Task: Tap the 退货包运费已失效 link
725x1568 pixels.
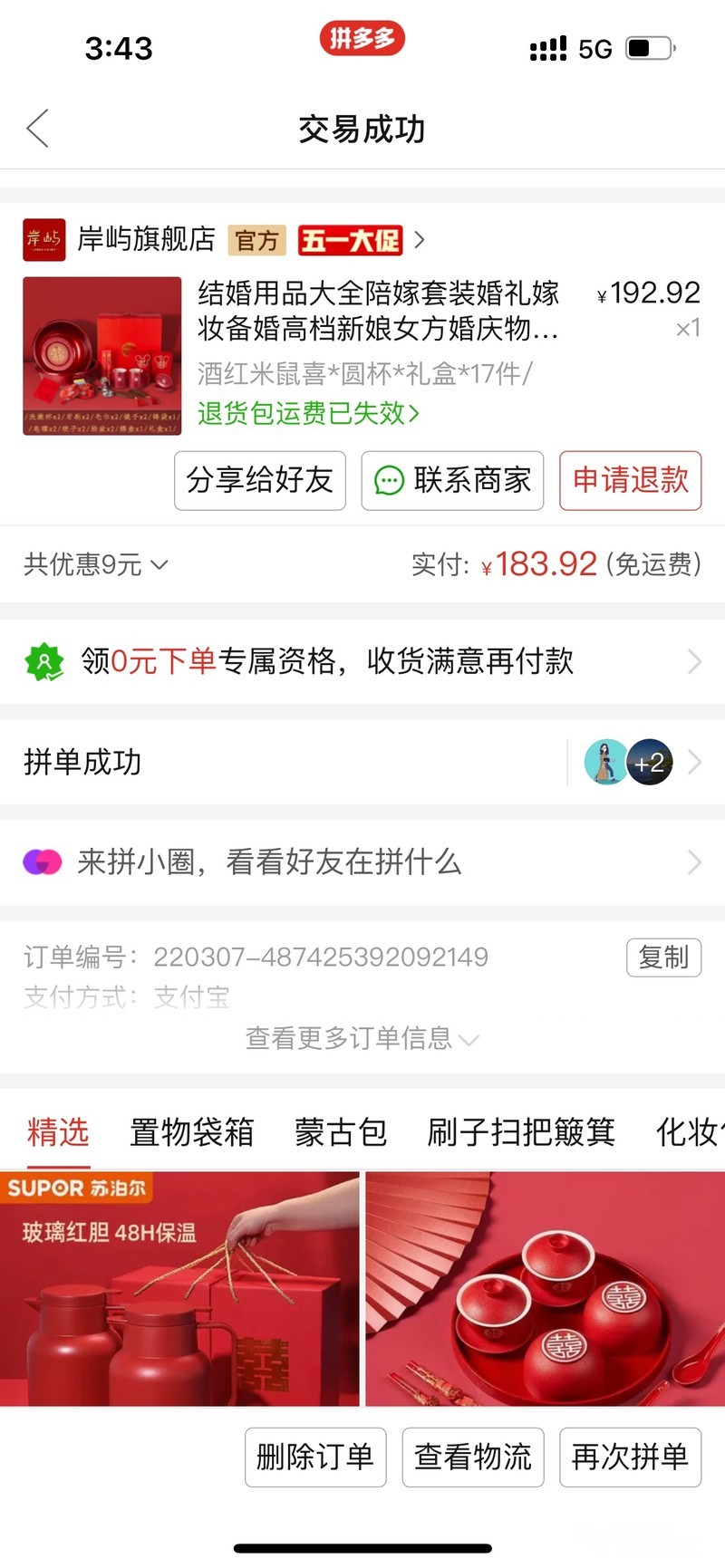Action: click(308, 413)
